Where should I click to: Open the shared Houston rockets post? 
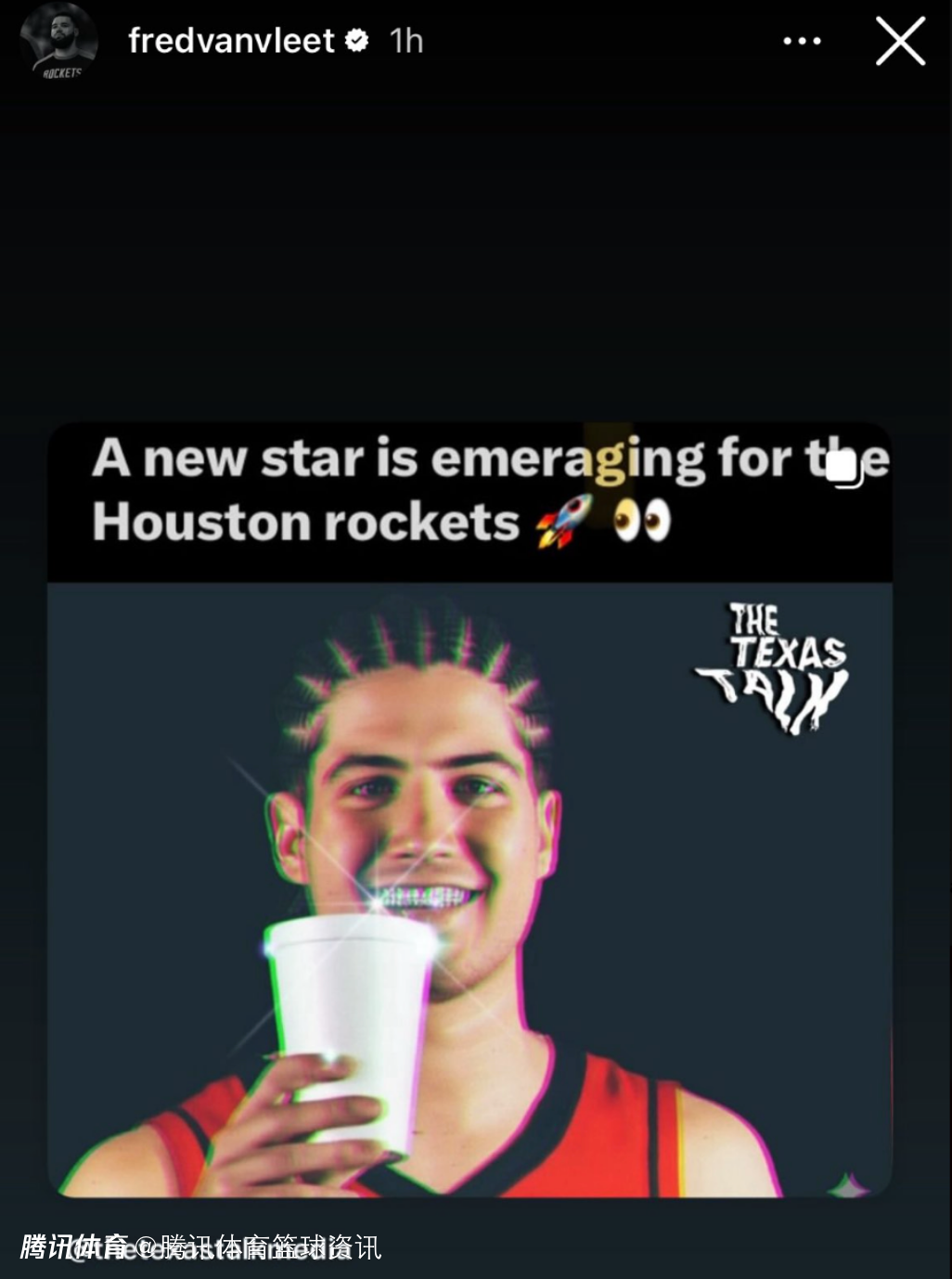(470, 809)
